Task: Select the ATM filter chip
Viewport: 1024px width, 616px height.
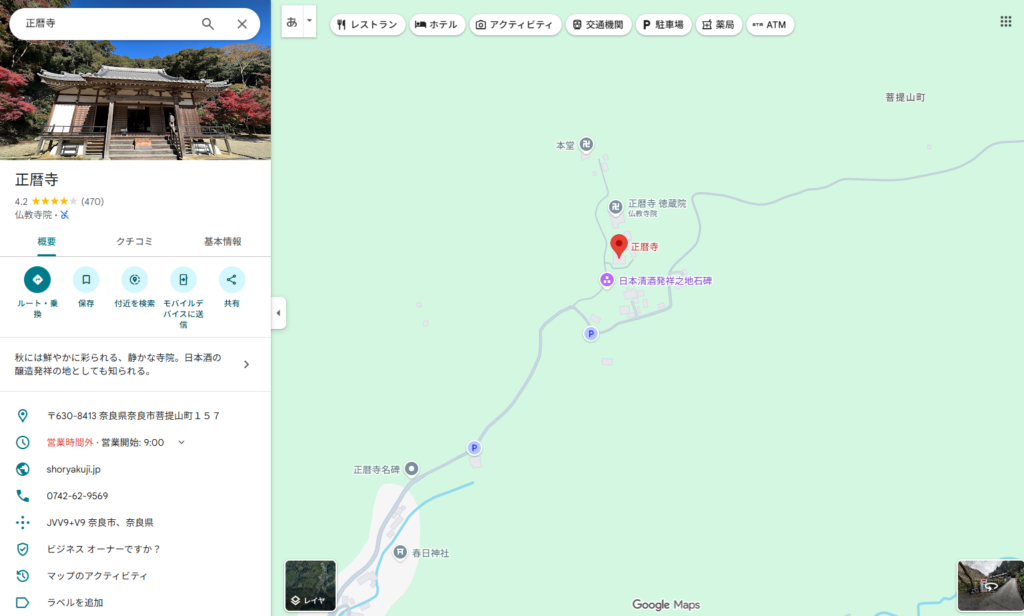Action: [770, 24]
